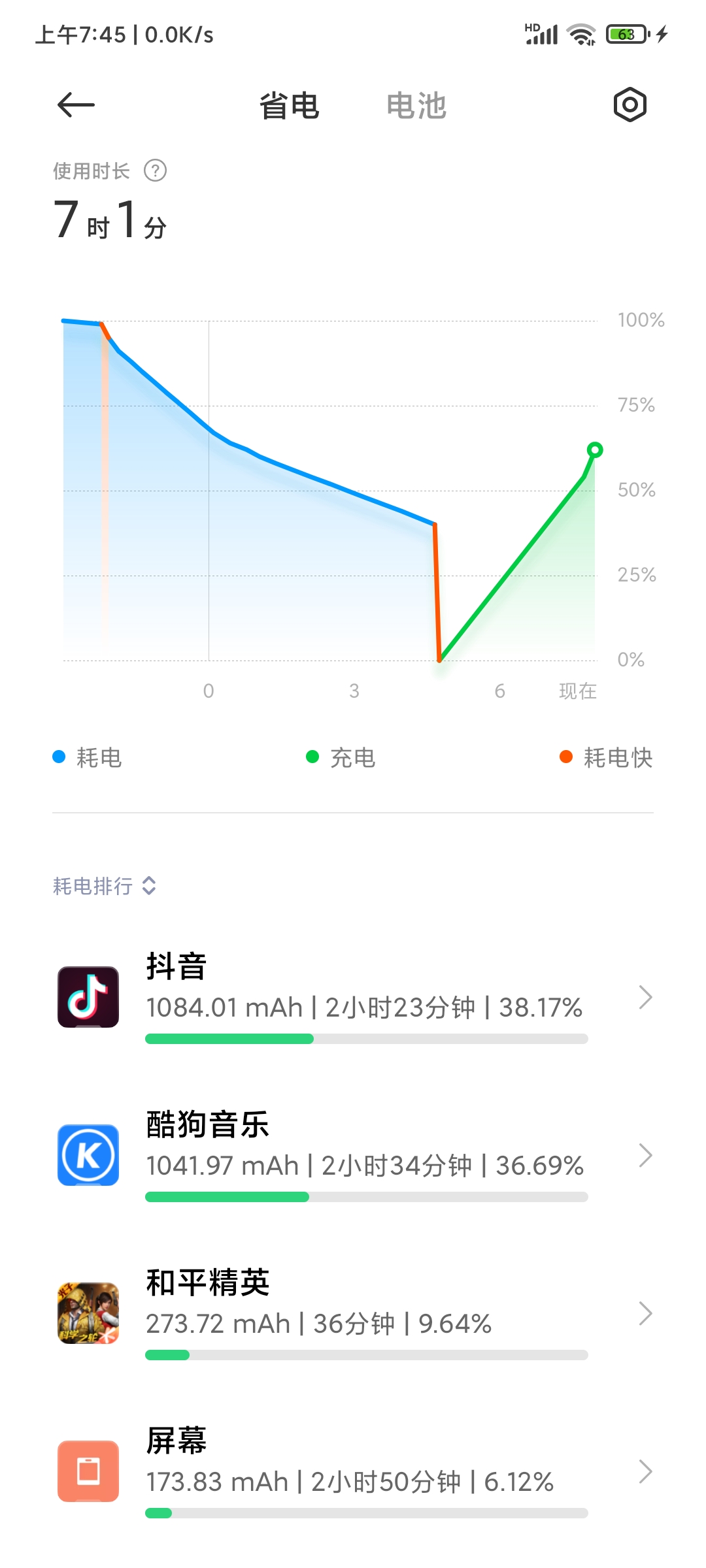Change the 耗电排行 sort order
The width and height of the screenshot is (706, 1568).
click(105, 886)
